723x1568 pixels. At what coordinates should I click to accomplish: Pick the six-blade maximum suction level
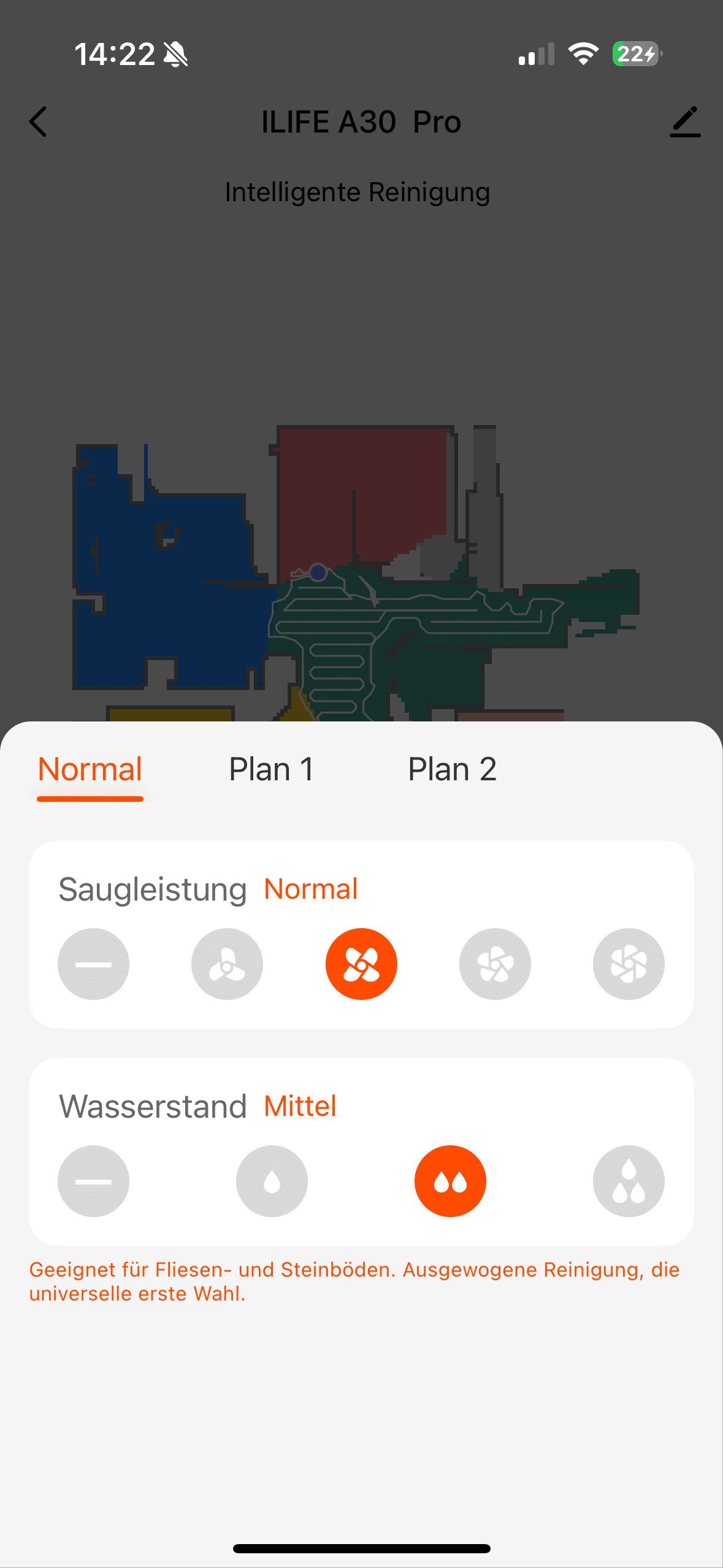629,964
